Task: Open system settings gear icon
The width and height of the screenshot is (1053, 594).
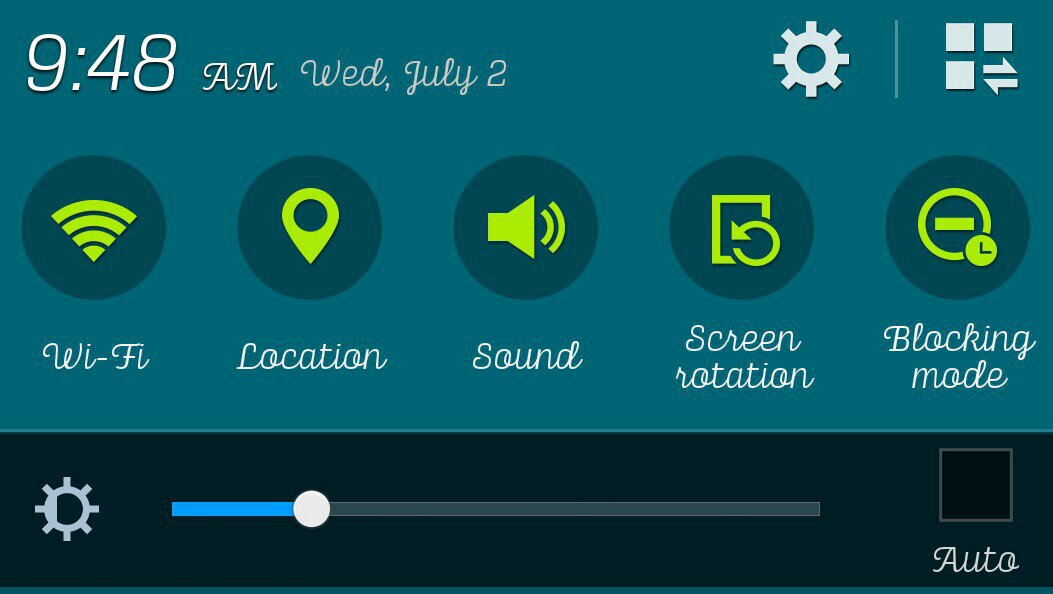Action: coord(810,60)
